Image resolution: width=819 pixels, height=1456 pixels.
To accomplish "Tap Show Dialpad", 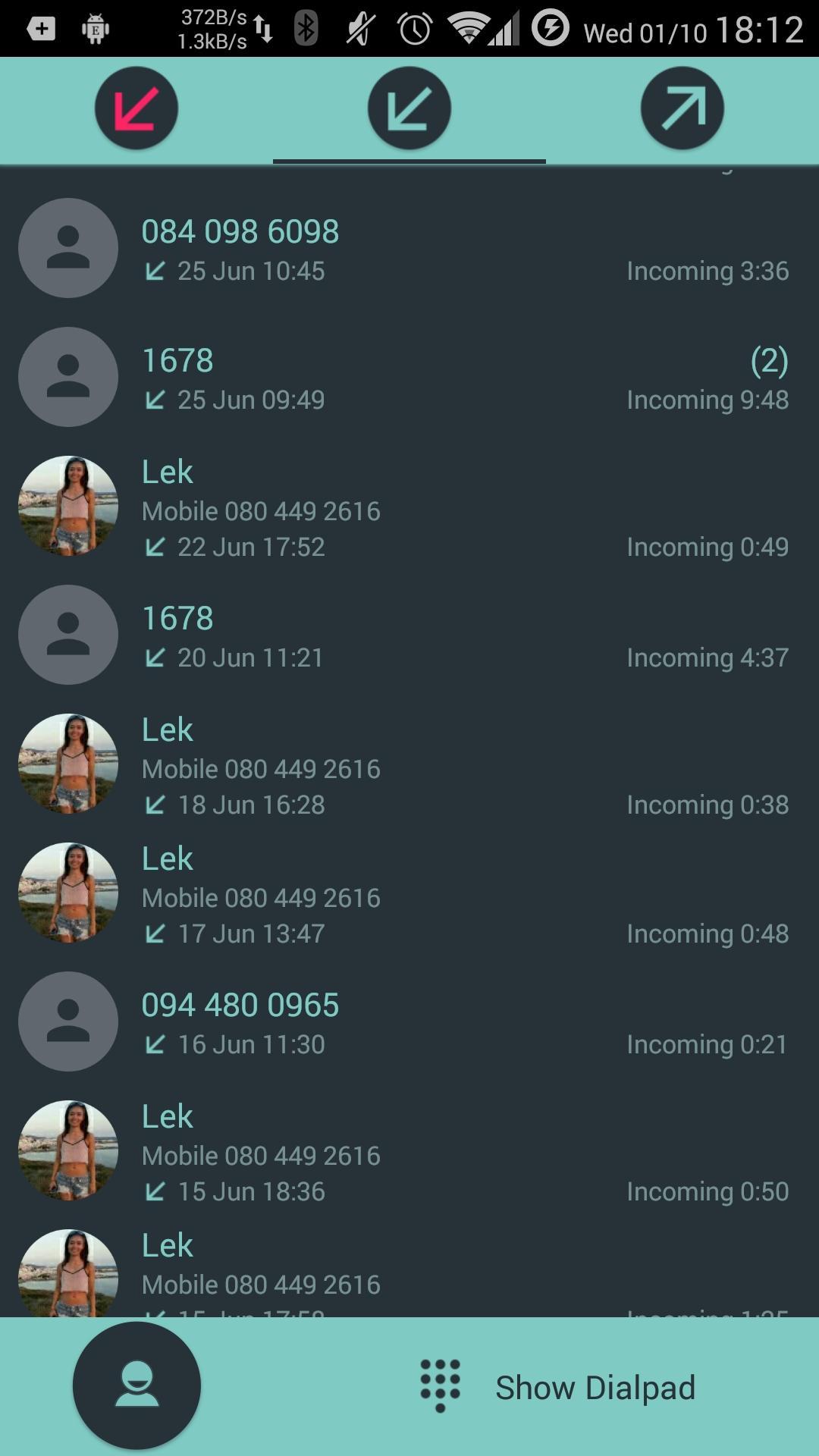I will 595,1386.
